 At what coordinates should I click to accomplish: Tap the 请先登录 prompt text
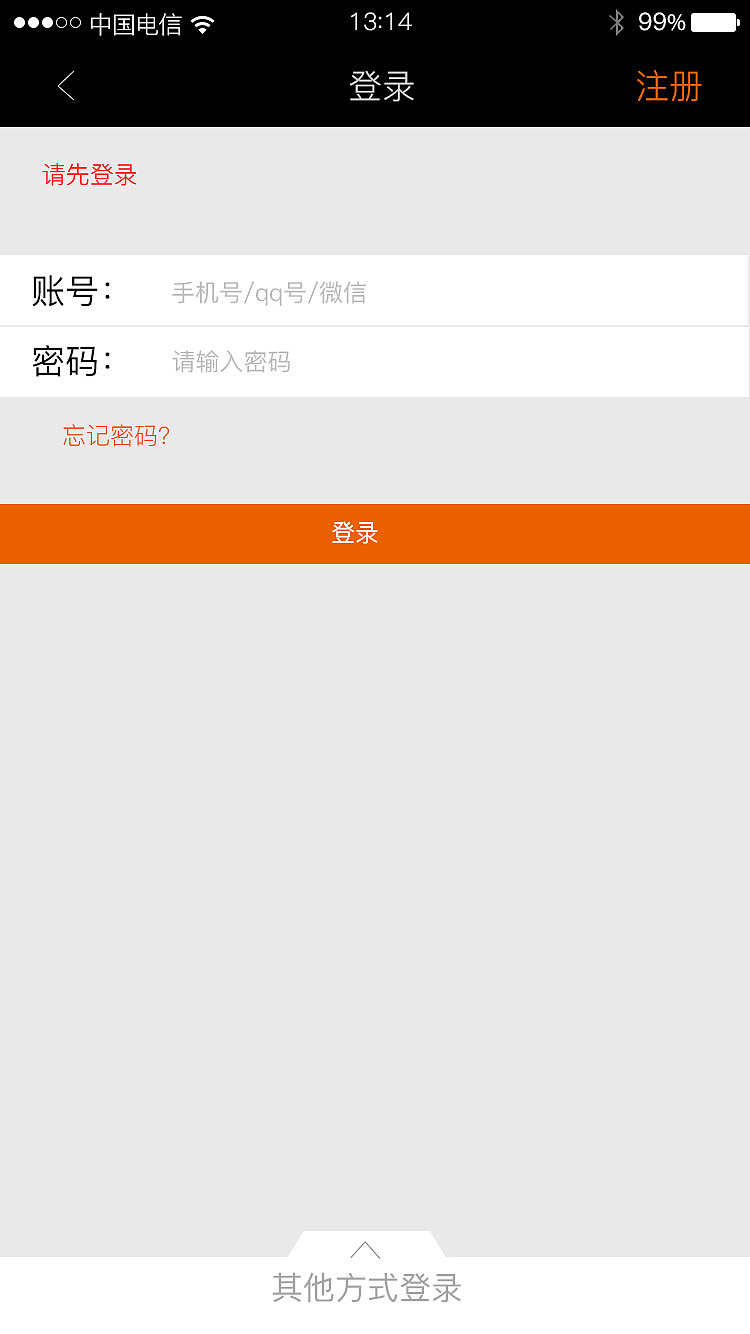tap(89, 175)
